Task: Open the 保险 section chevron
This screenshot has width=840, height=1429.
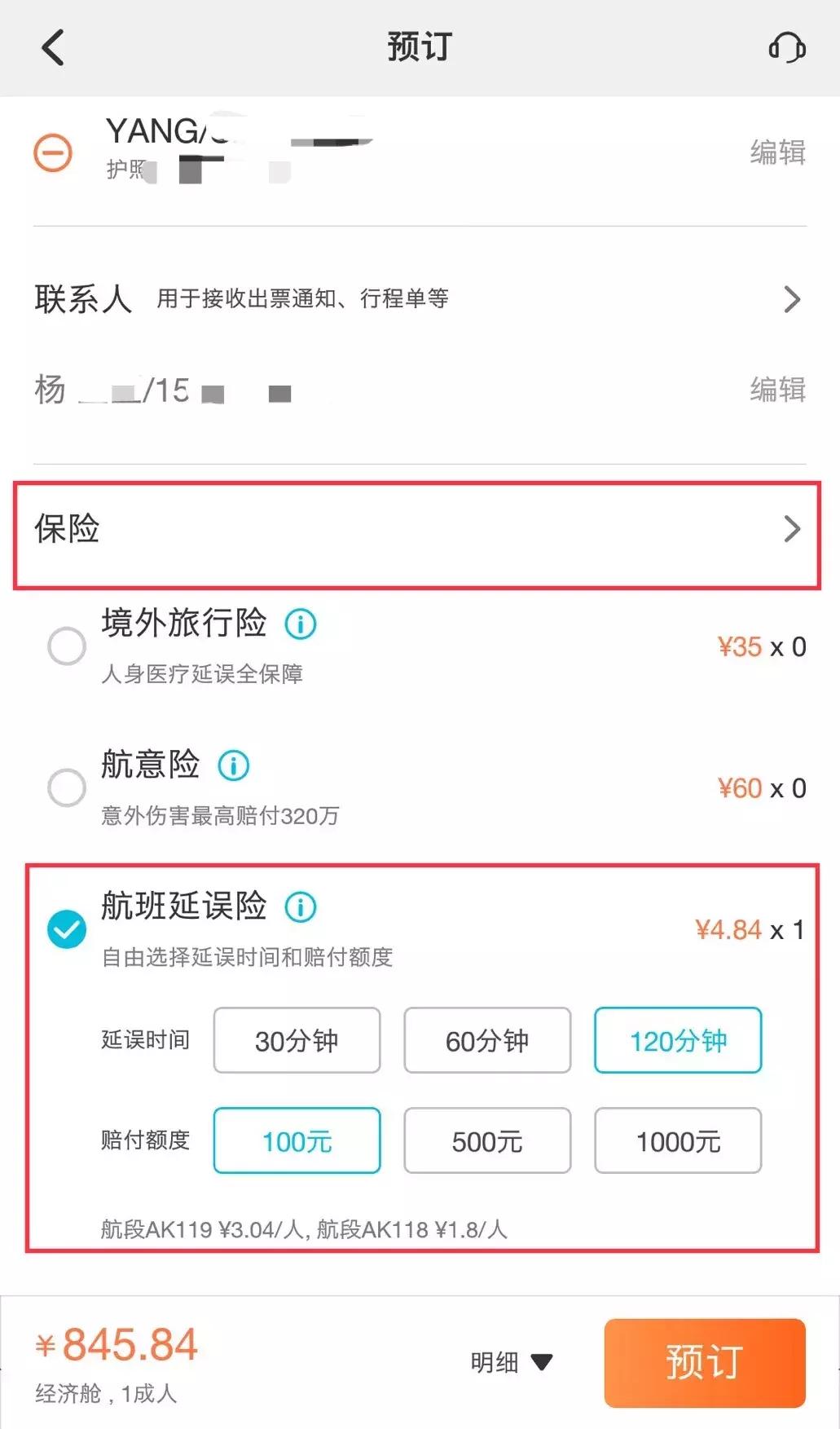Action: [793, 530]
